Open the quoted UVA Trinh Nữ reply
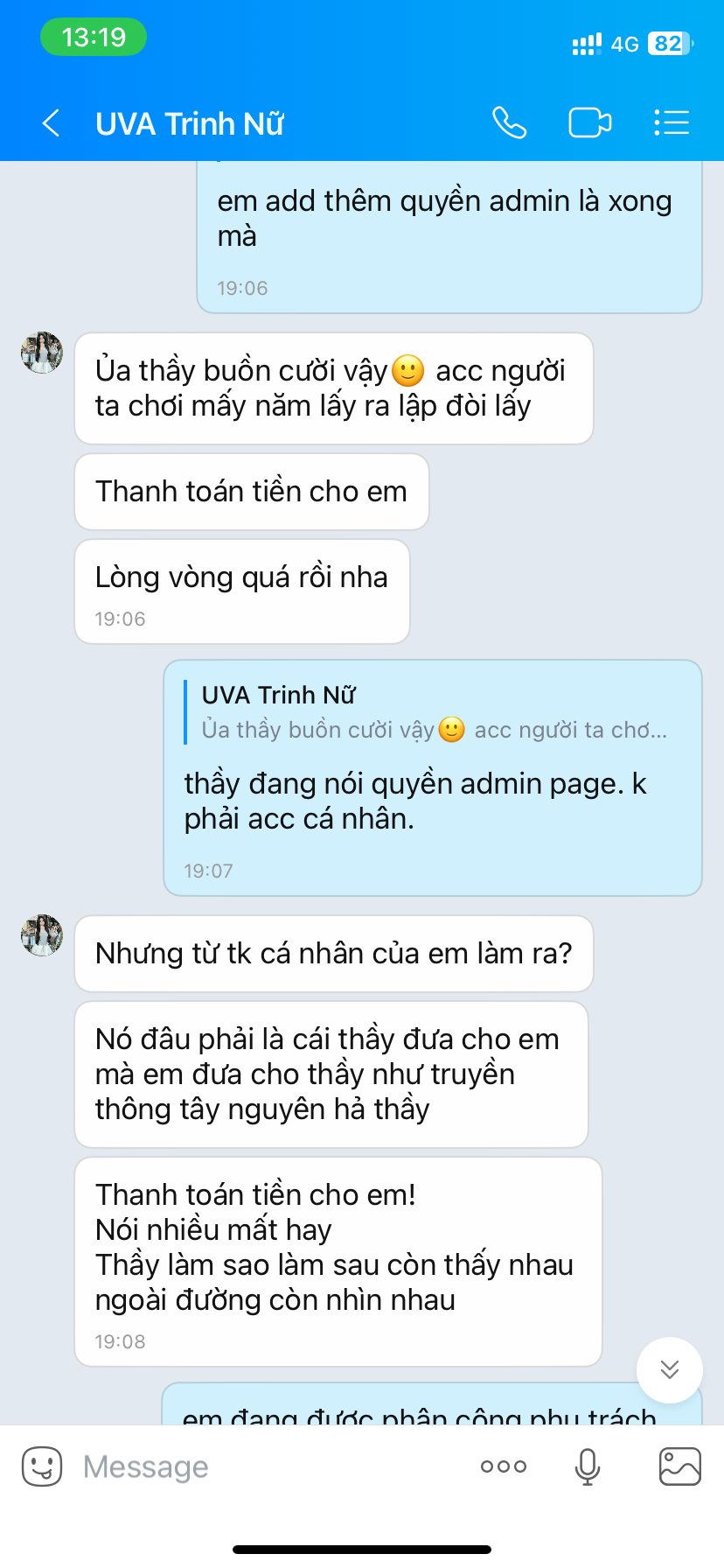 click(x=434, y=712)
